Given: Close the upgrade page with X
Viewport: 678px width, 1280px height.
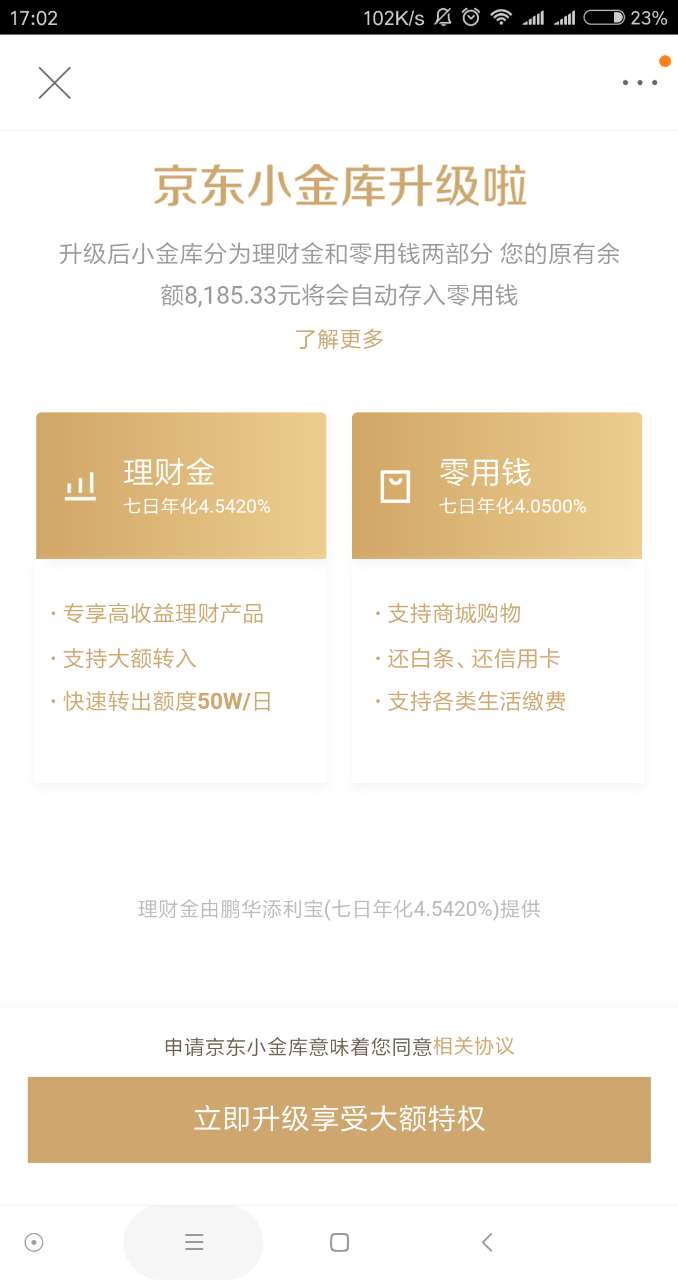Looking at the screenshot, I should click(x=55, y=83).
